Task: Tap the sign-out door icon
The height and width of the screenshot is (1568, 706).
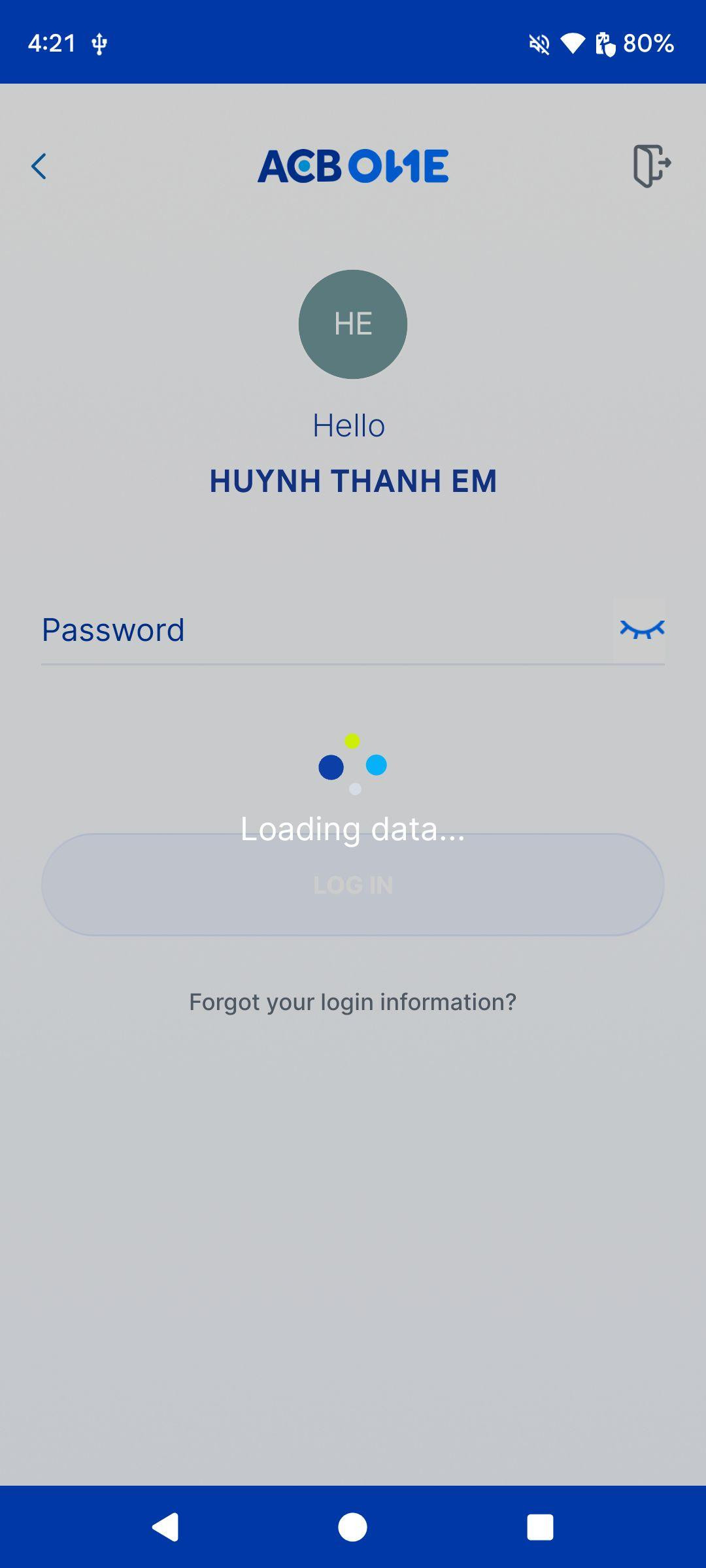Action: (651, 166)
